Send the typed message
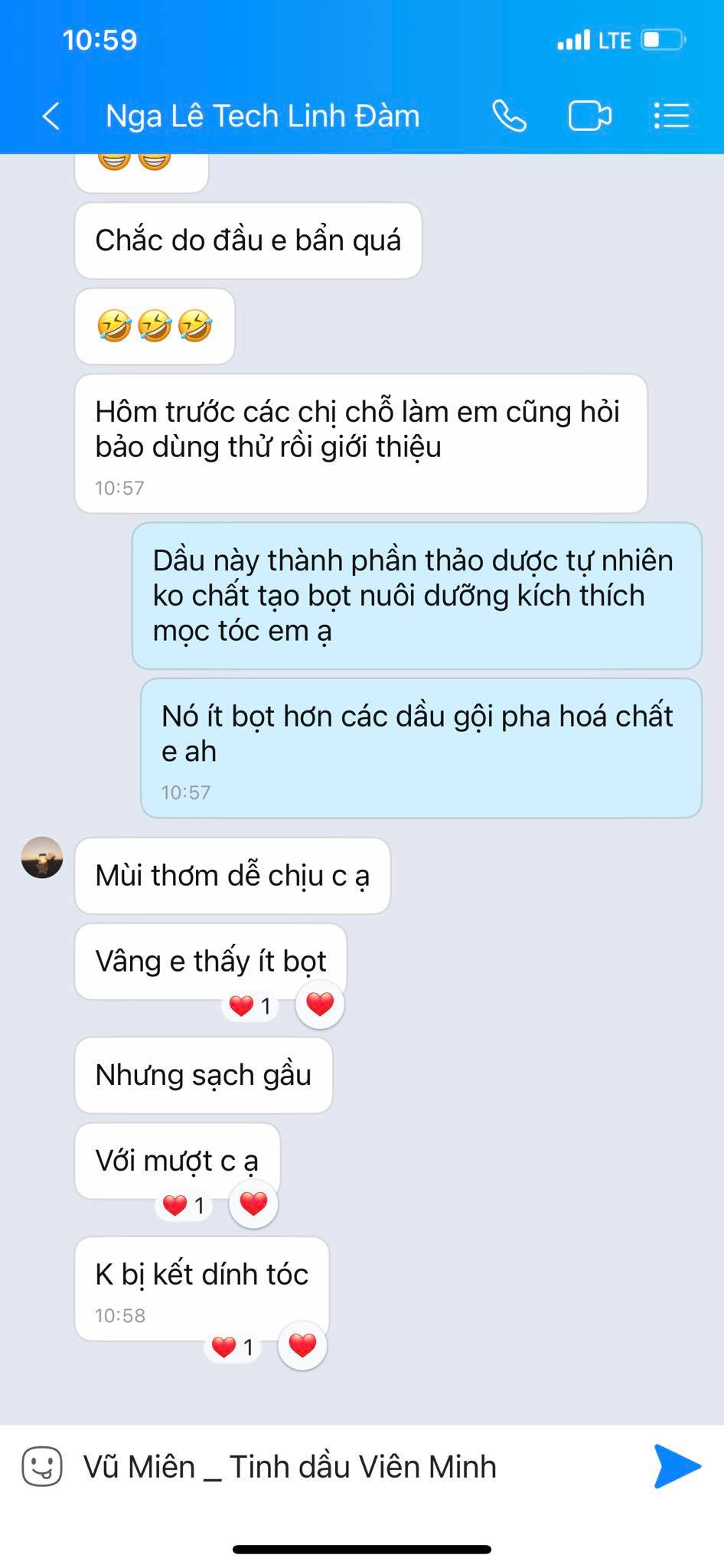This screenshot has height=1568, width=724. [x=677, y=1466]
